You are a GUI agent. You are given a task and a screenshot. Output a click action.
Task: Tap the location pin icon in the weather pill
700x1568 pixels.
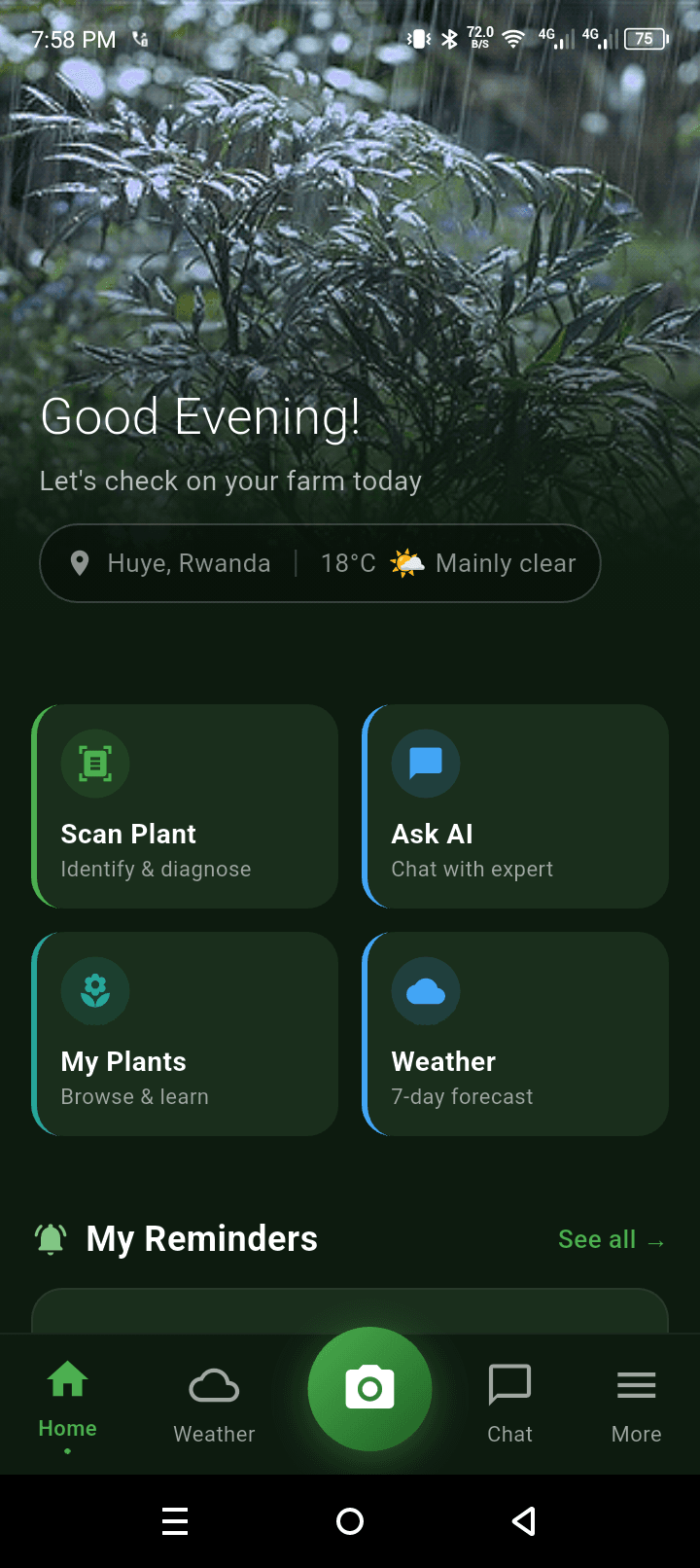pyautogui.click(x=82, y=563)
